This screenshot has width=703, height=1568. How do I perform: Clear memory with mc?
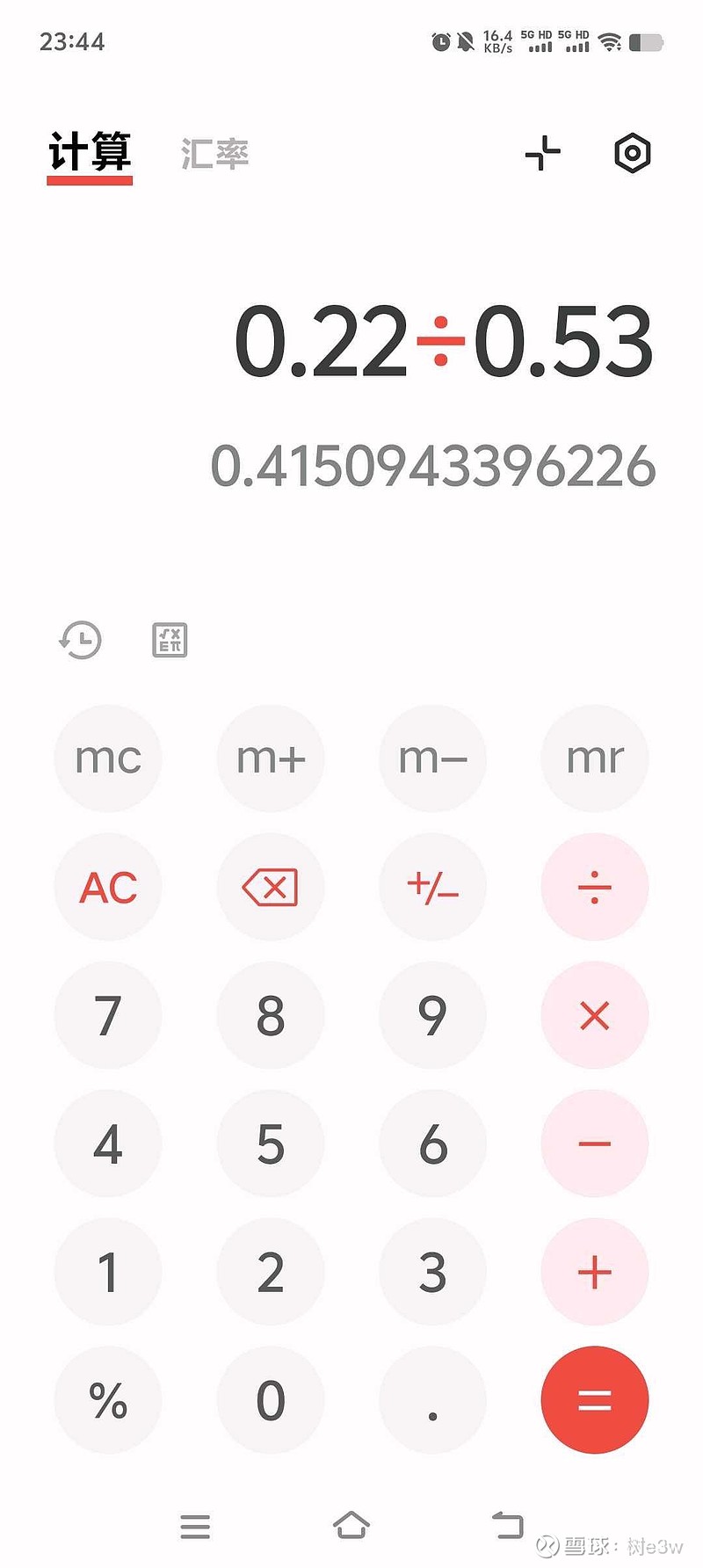(x=108, y=758)
